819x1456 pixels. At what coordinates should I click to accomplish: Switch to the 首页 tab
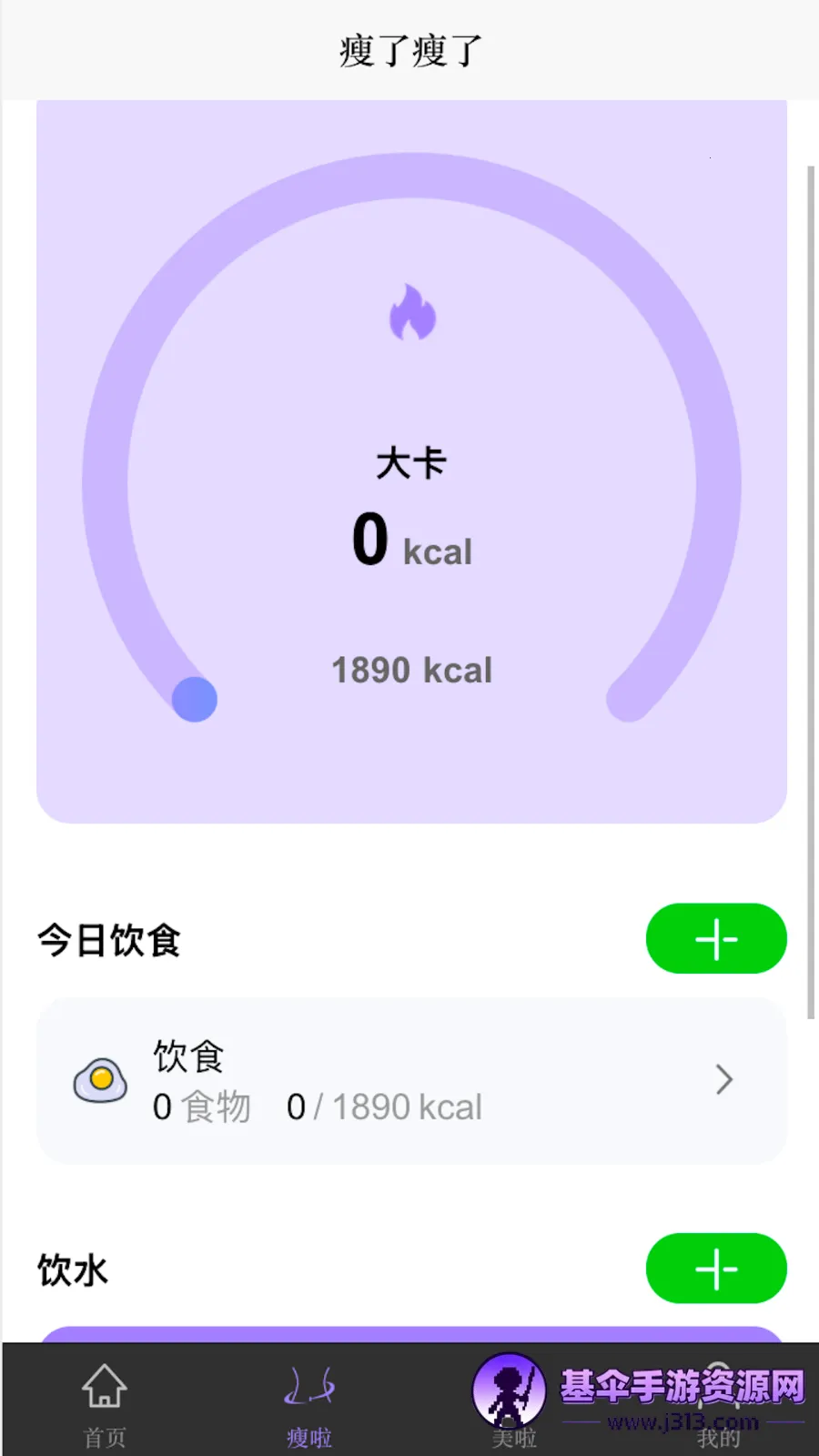pyautogui.click(x=105, y=1403)
